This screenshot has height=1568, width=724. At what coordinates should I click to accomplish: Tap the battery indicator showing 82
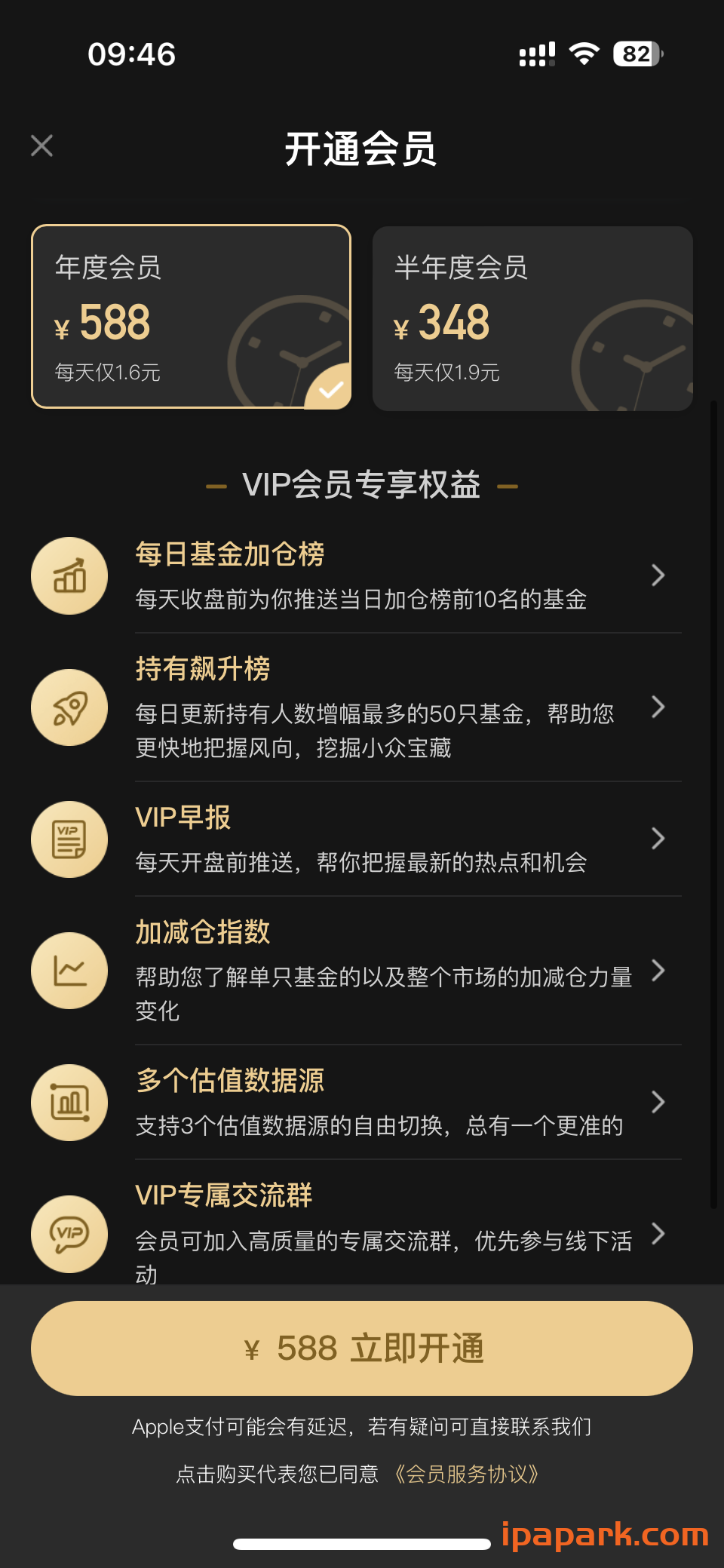(x=636, y=54)
